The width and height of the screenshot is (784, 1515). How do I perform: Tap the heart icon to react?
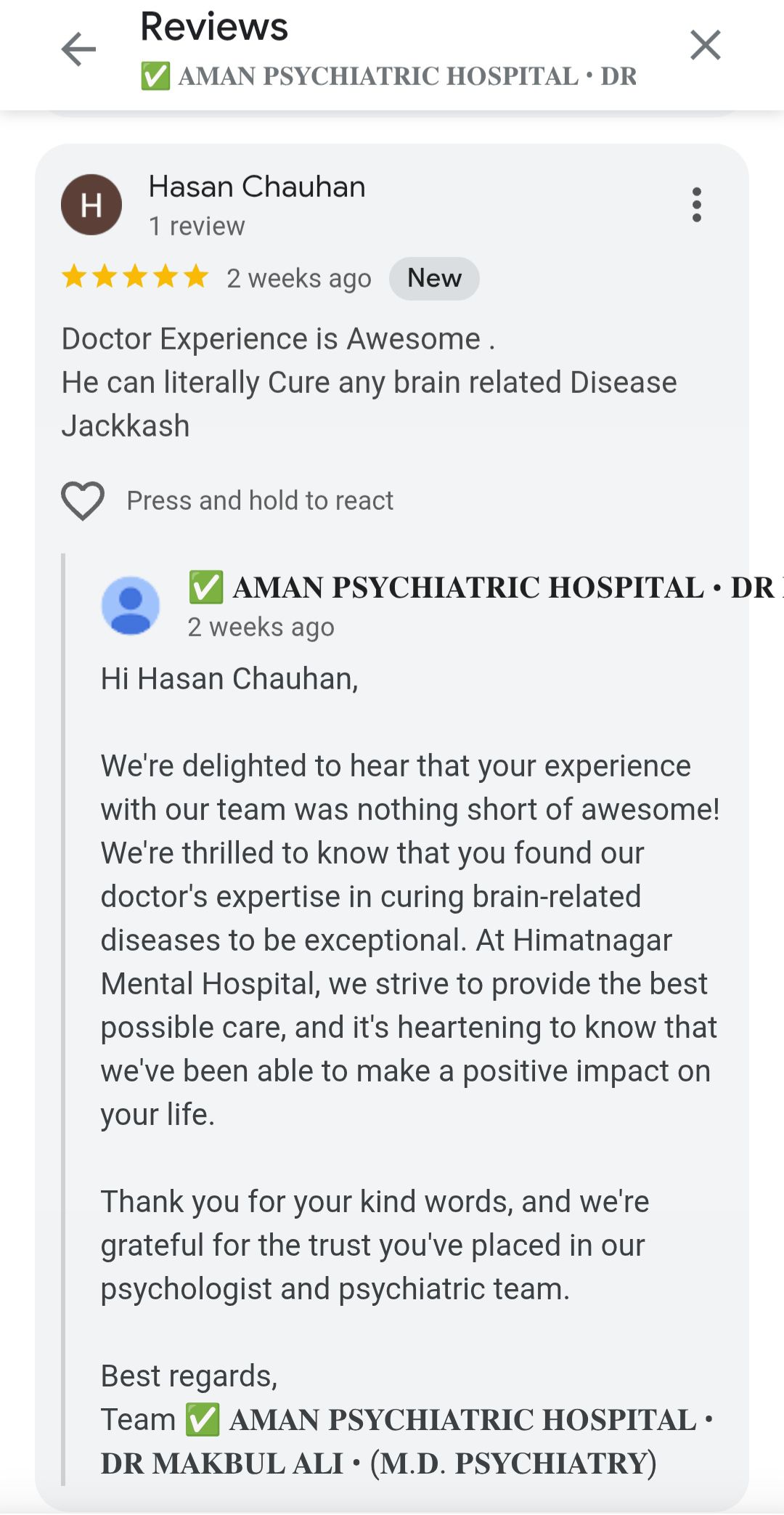coord(83,500)
